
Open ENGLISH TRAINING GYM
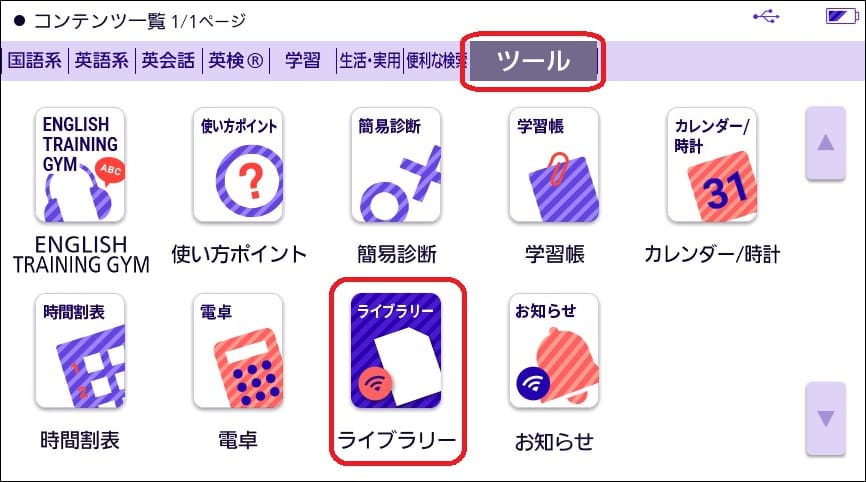click(x=81, y=165)
